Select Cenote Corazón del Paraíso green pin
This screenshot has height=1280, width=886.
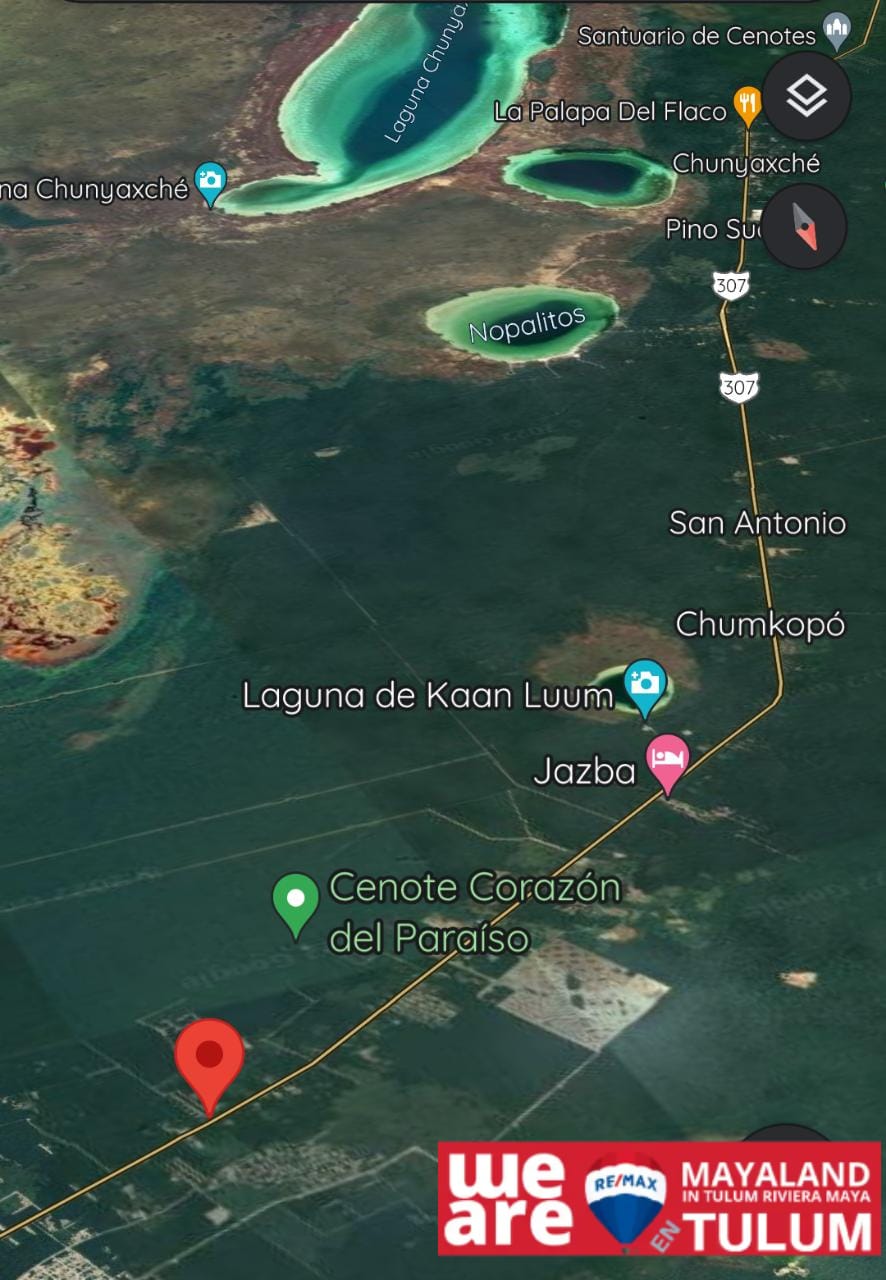pos(295,900)
